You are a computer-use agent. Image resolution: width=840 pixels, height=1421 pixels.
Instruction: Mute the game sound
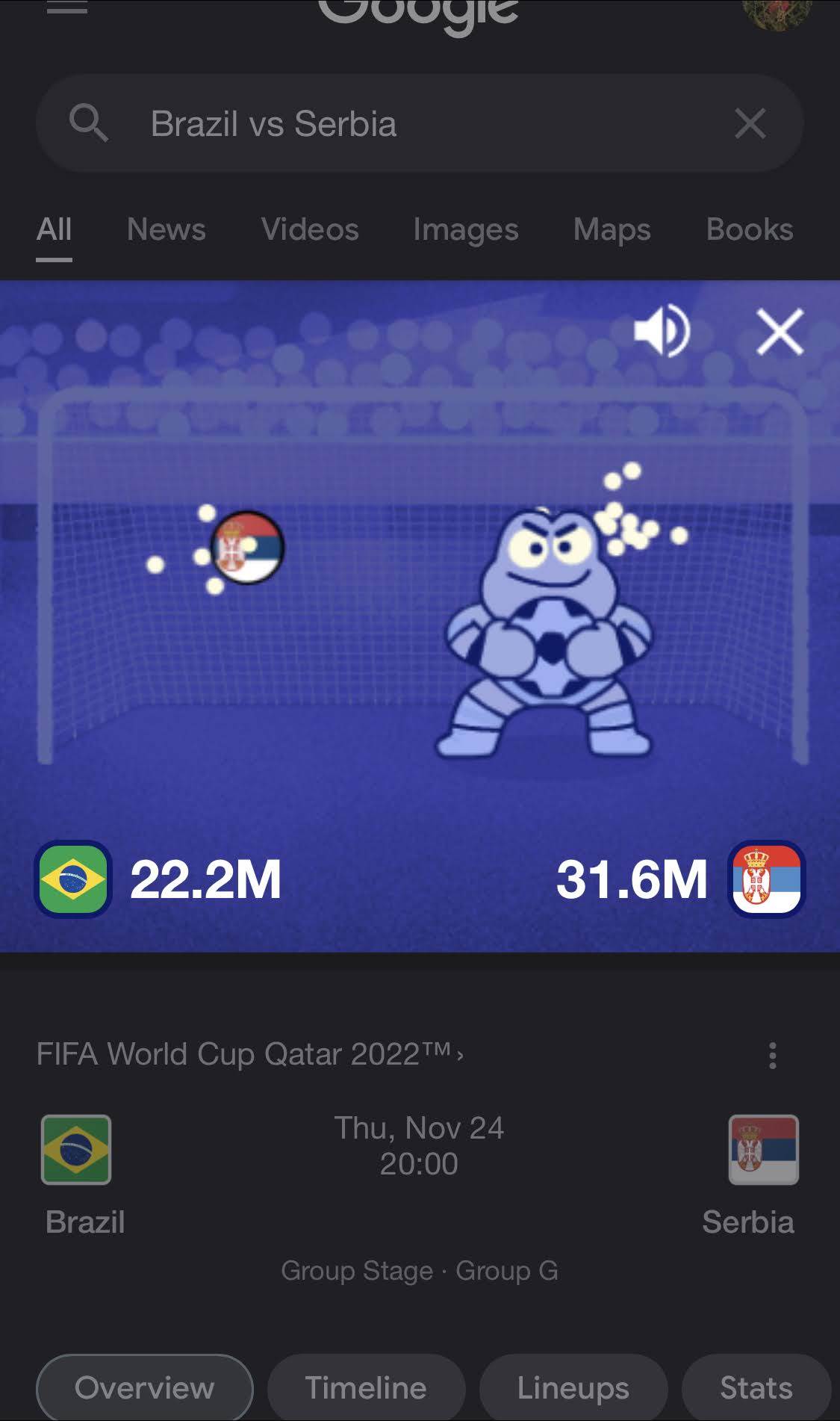point(662,331)
